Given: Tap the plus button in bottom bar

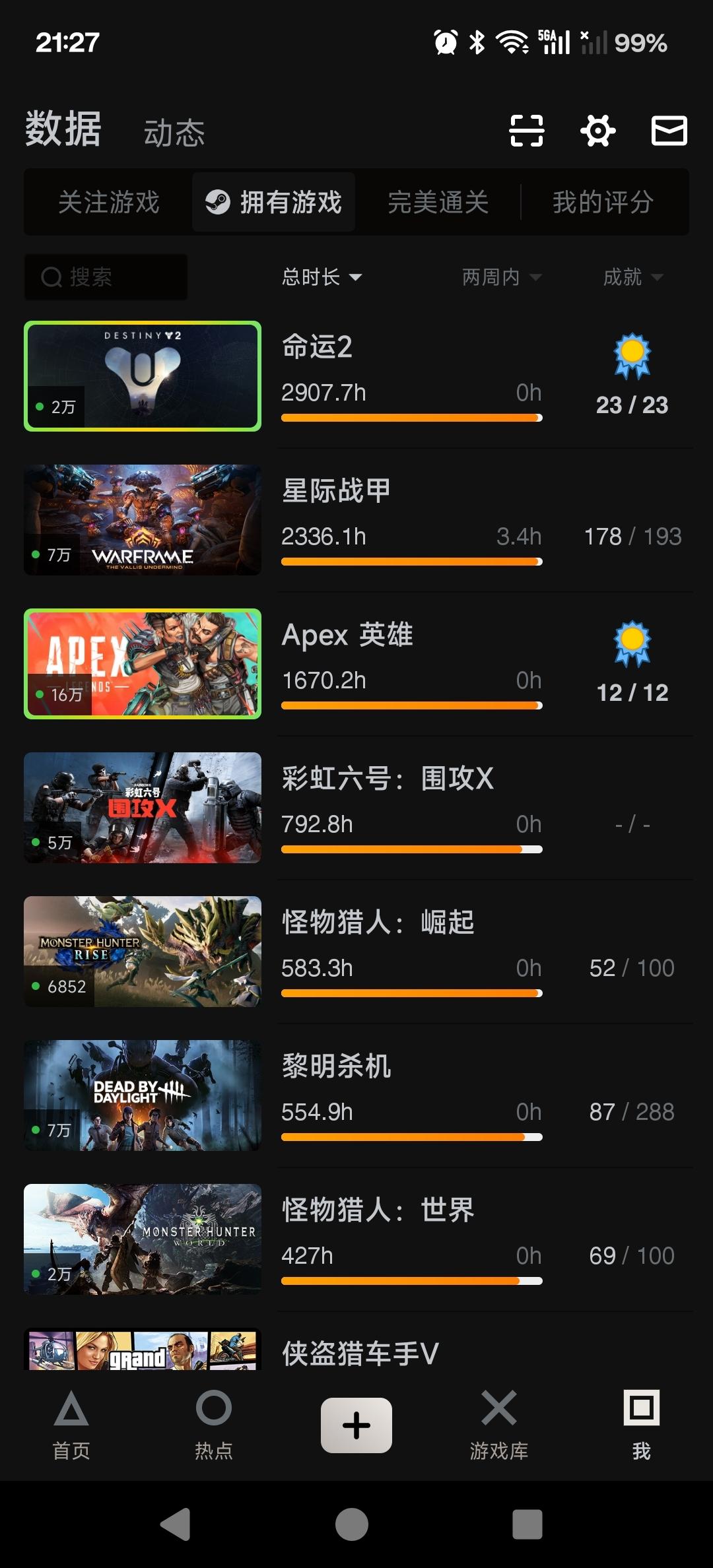Looking at the screenshot, I should [x=356, y=1425].
